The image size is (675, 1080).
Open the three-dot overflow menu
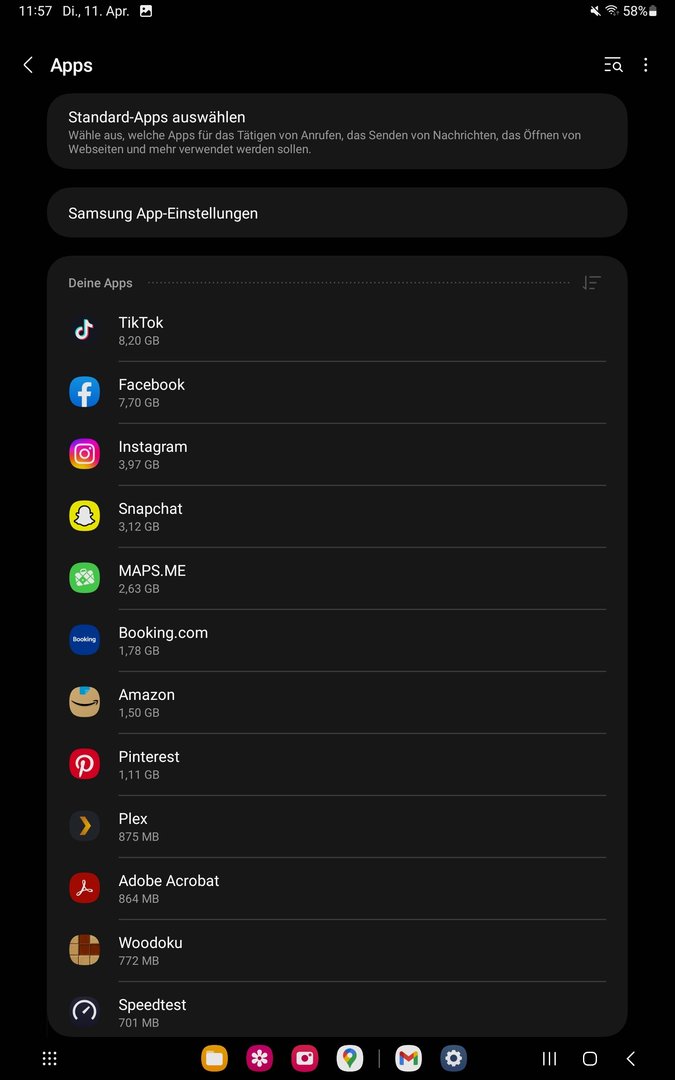click(646, 65)
